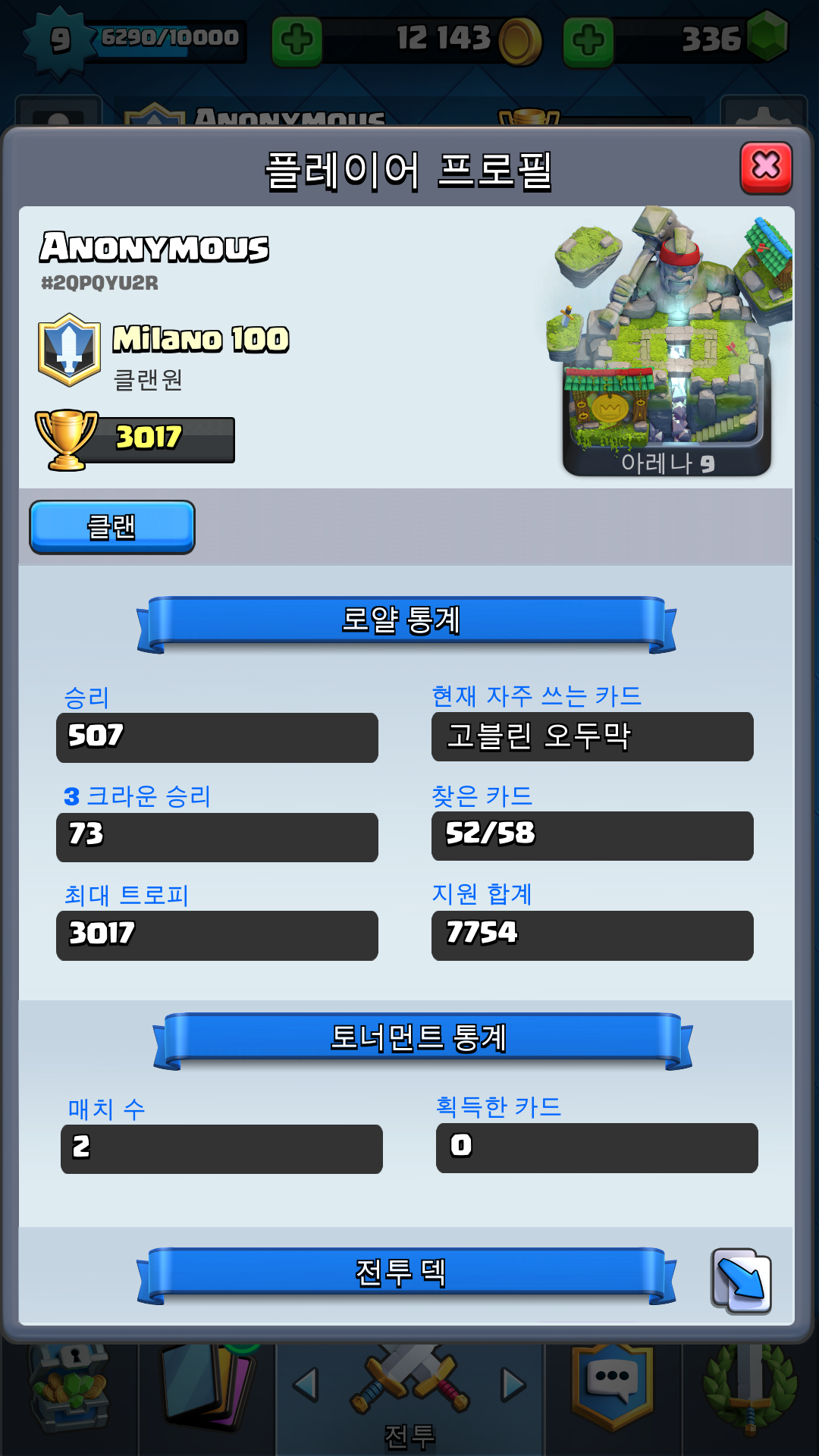Add more gems with the green plus

588,39
